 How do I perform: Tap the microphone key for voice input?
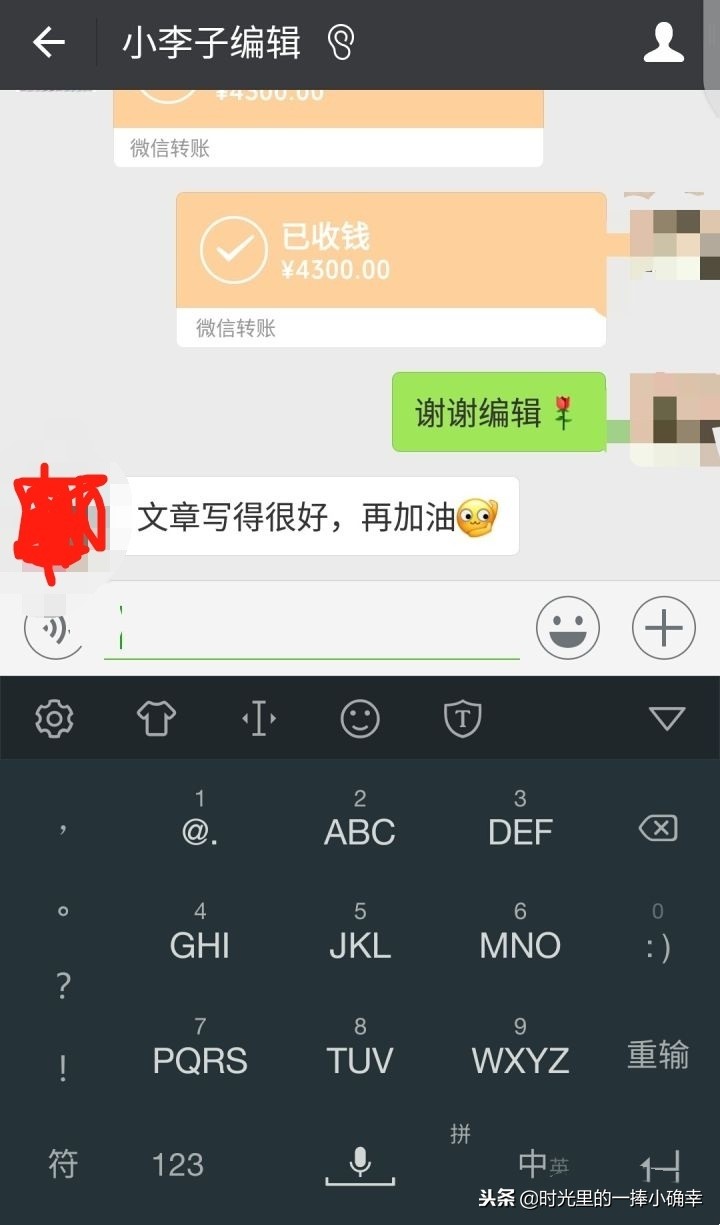coord(360,1161)
